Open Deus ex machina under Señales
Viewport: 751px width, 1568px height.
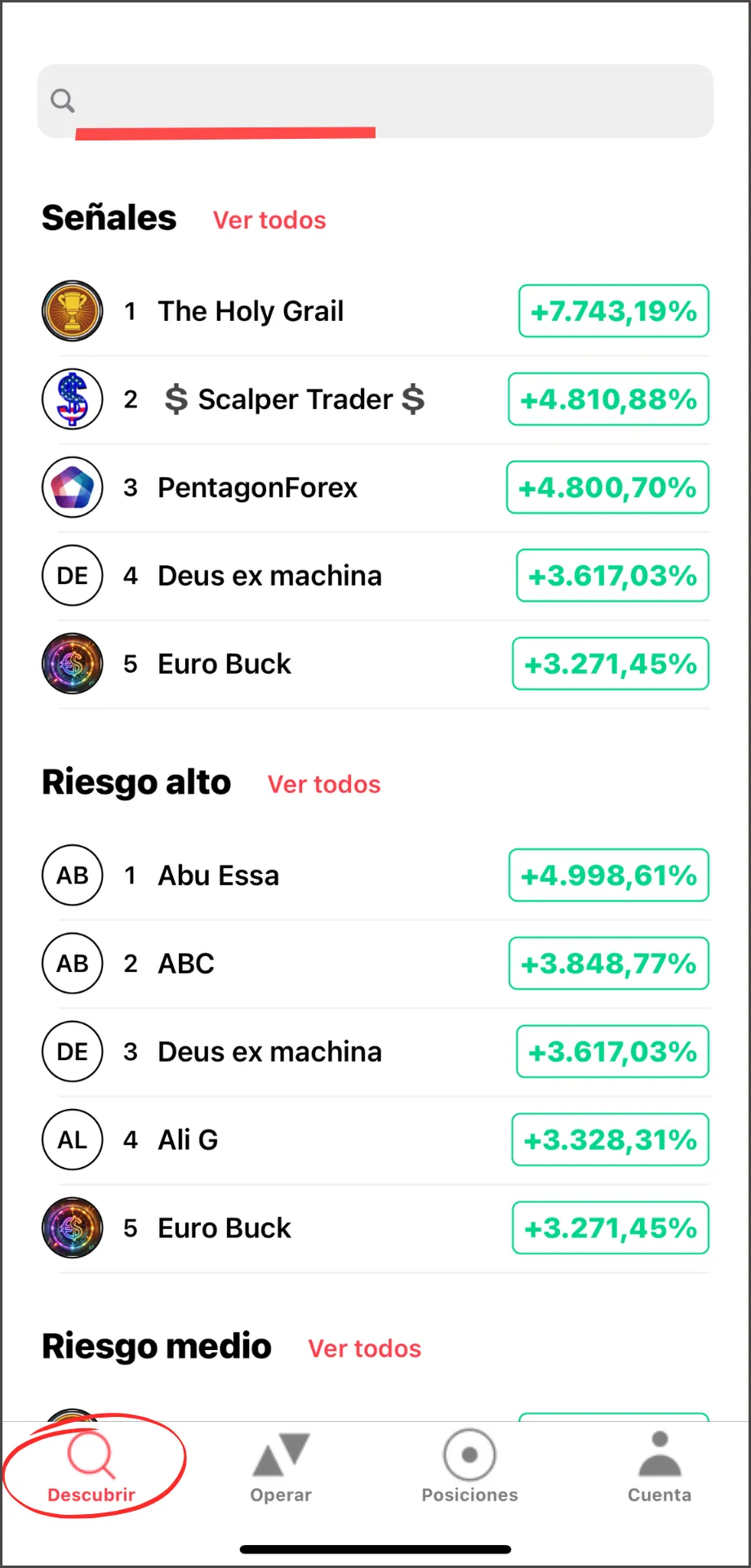tap(375, 576)
